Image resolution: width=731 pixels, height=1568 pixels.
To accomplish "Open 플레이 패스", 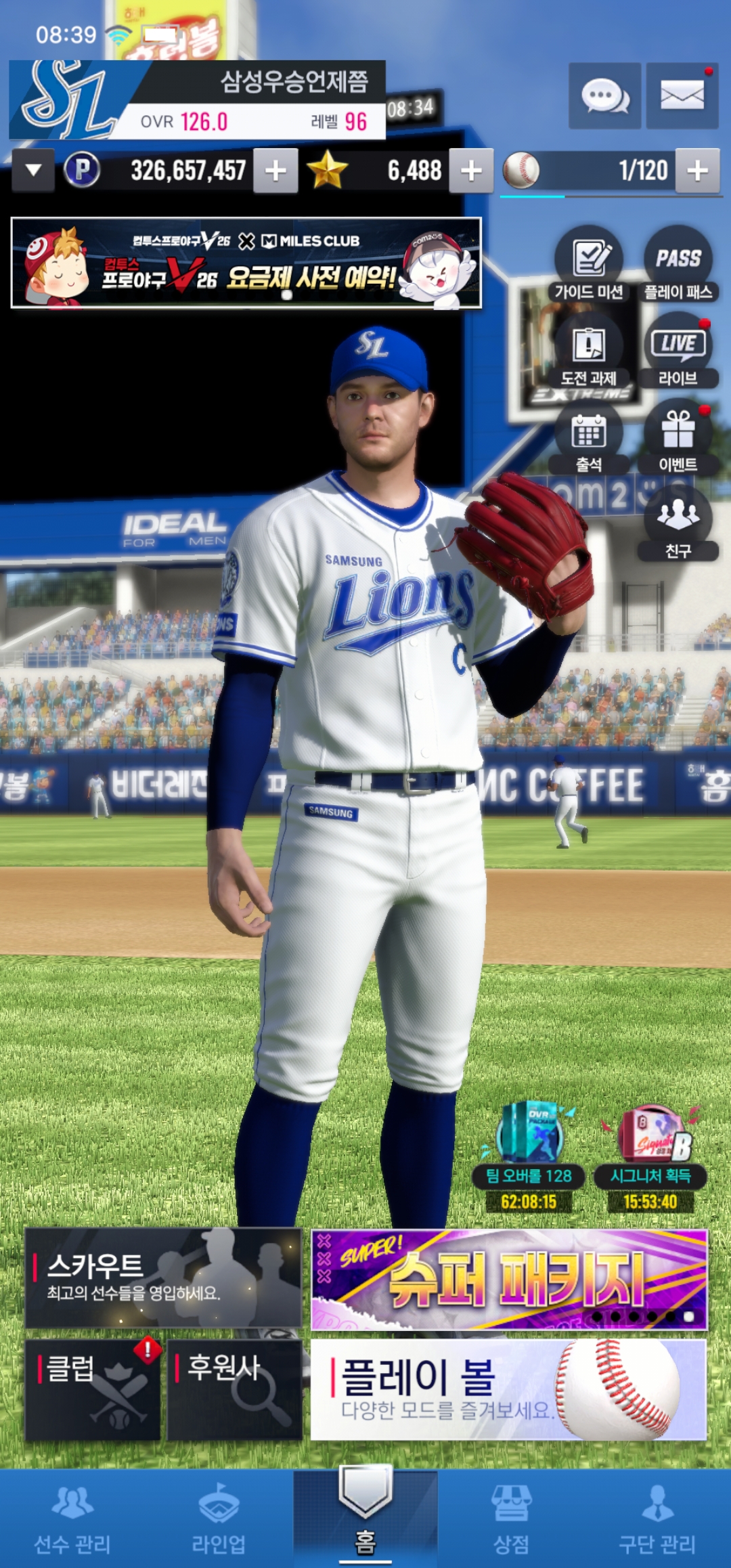I will tap(678, 265).
